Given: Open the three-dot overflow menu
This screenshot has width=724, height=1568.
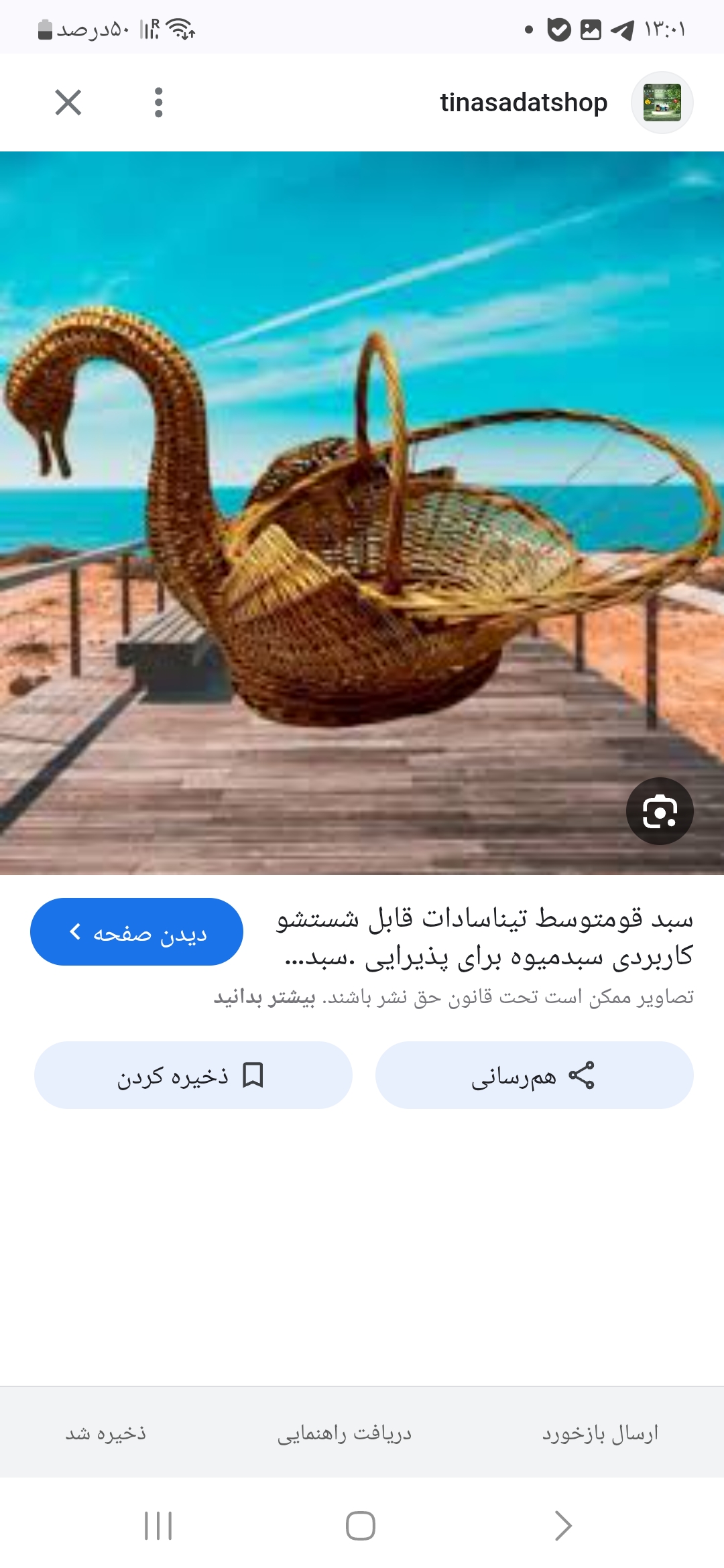Looking at the screenshot, I should [158, 103].
